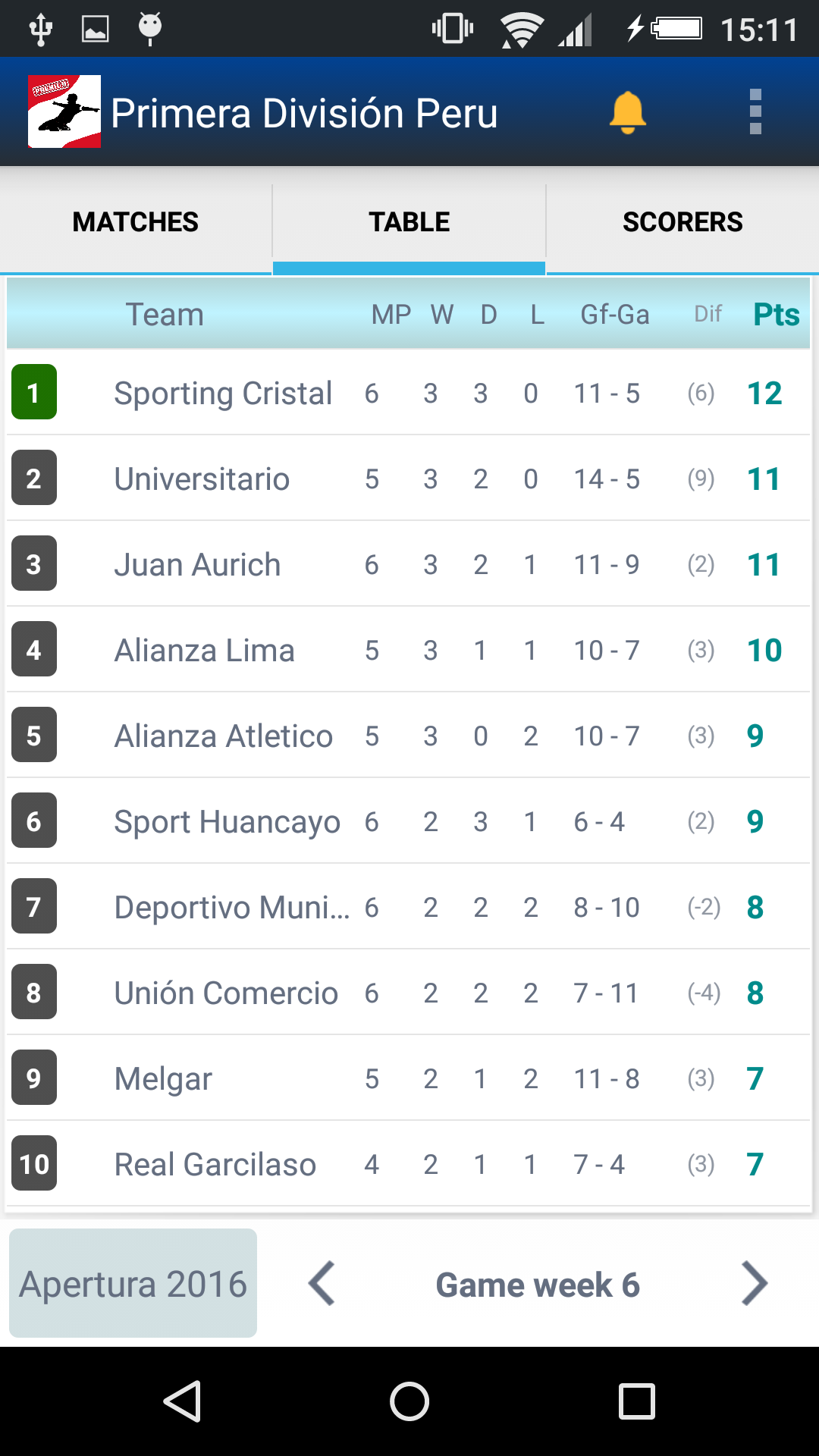
Task: Select the Juan Aurich table row
Action: click(409, 564)
